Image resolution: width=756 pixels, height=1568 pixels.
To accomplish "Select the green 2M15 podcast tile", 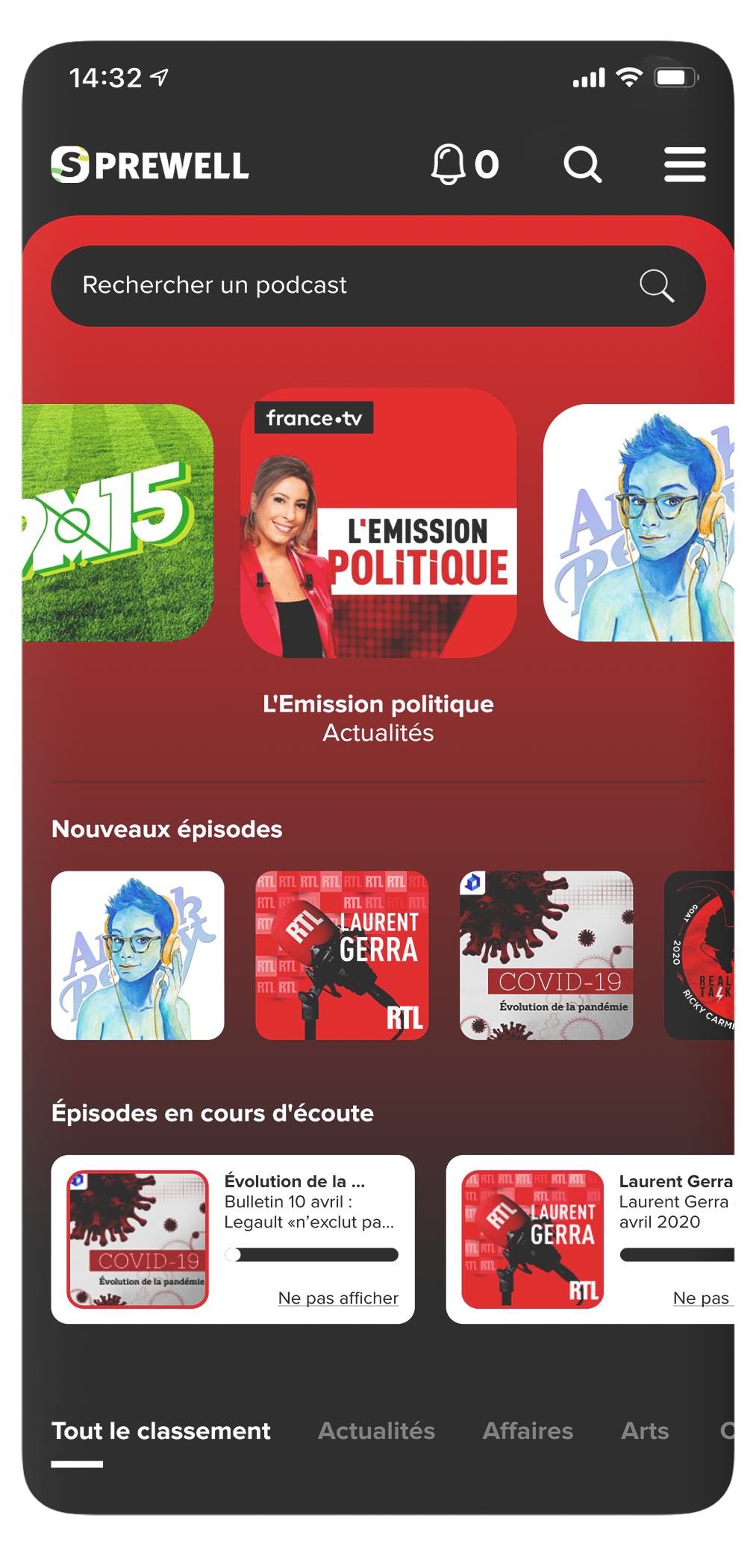I will coord(117,523).
